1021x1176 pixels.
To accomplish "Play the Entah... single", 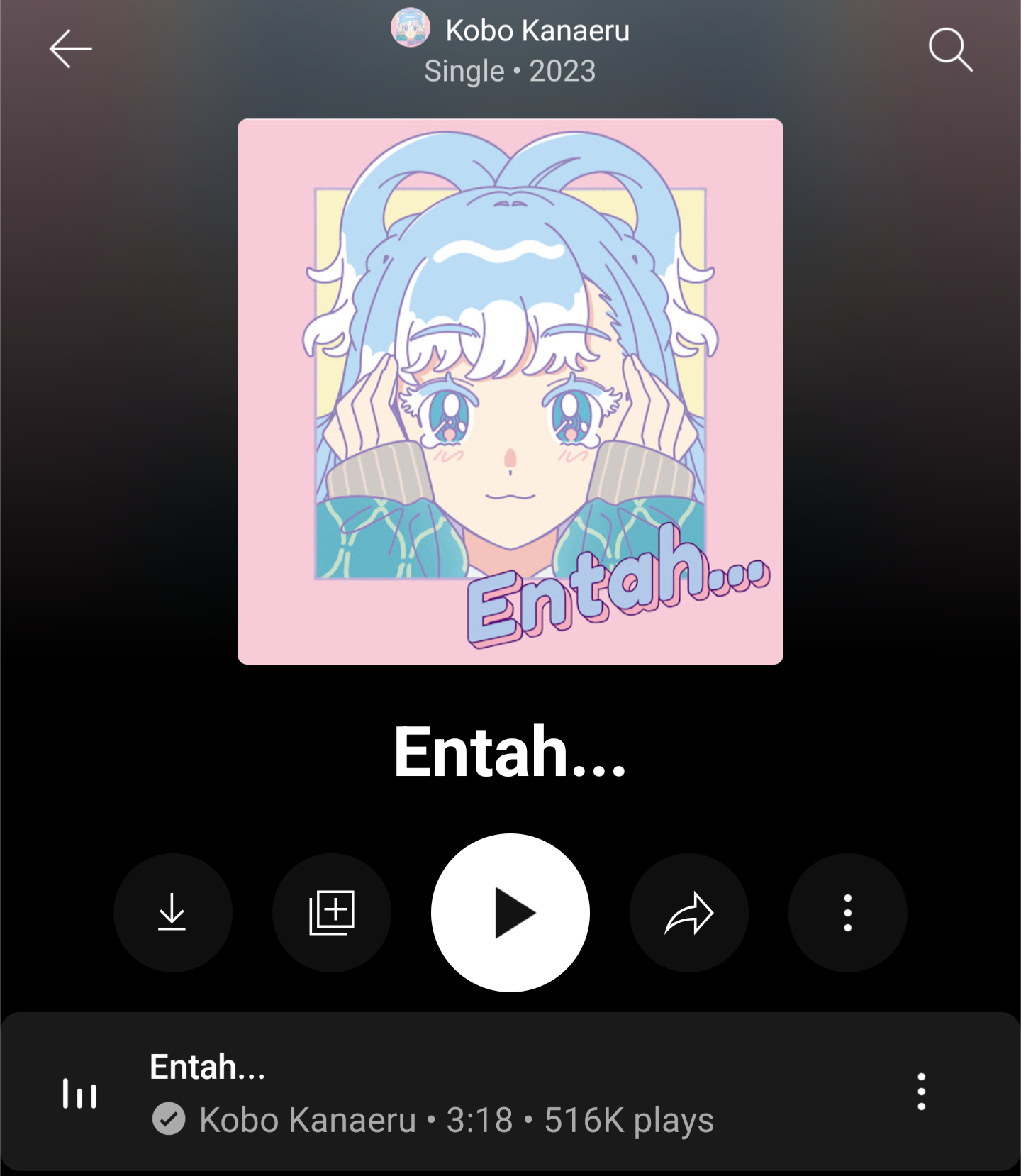I will tap(510, 912).
